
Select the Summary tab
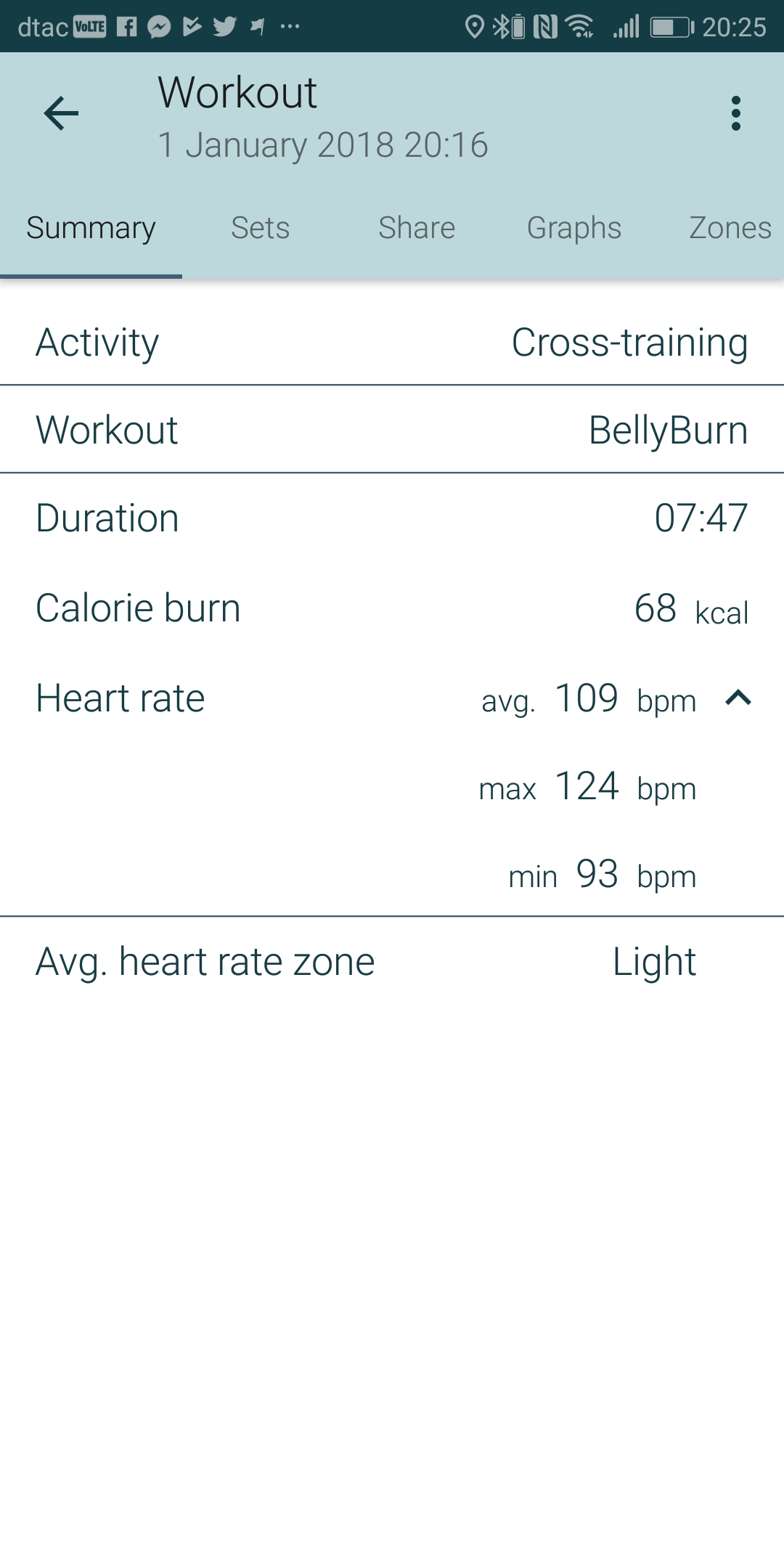click(91, 228)
